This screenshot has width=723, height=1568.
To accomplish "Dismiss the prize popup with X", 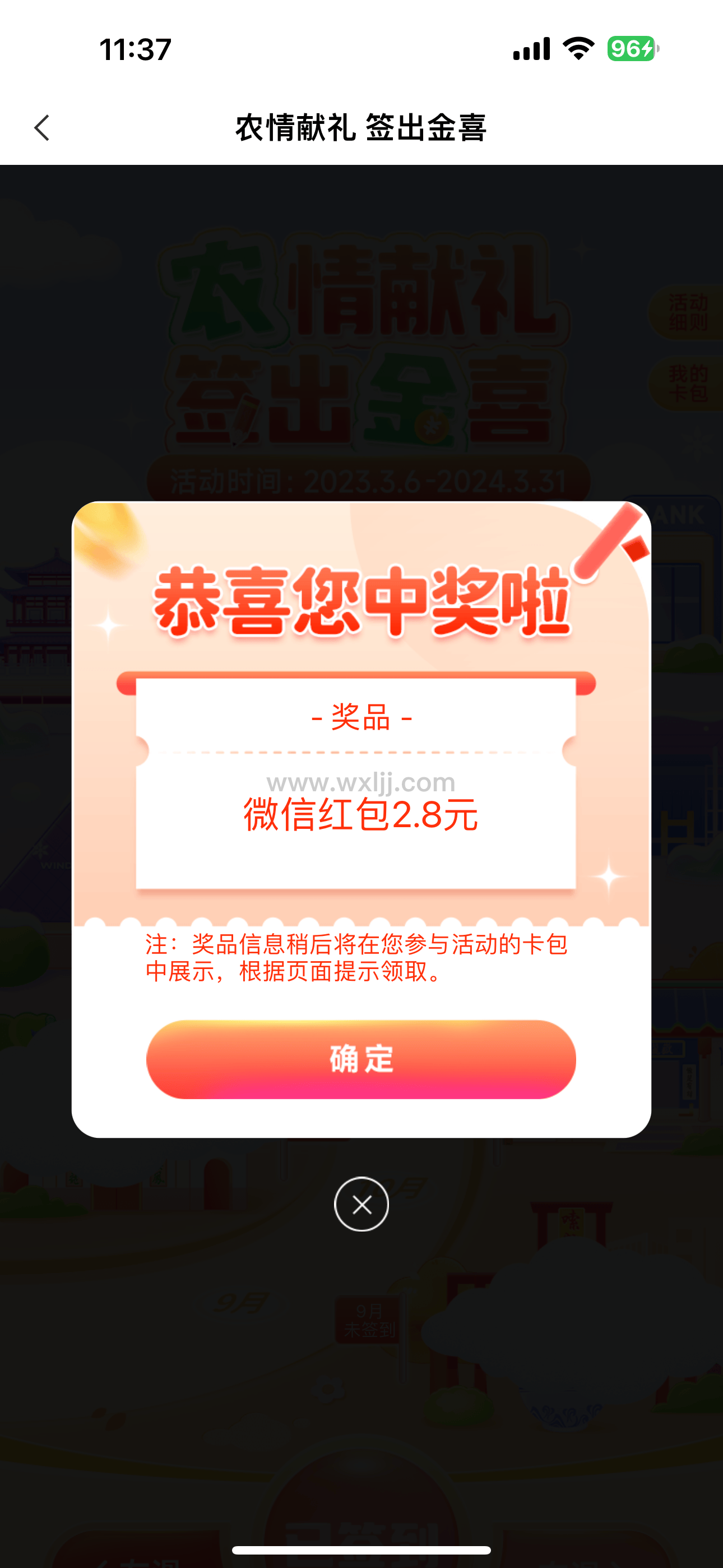I will (361, 1204).
